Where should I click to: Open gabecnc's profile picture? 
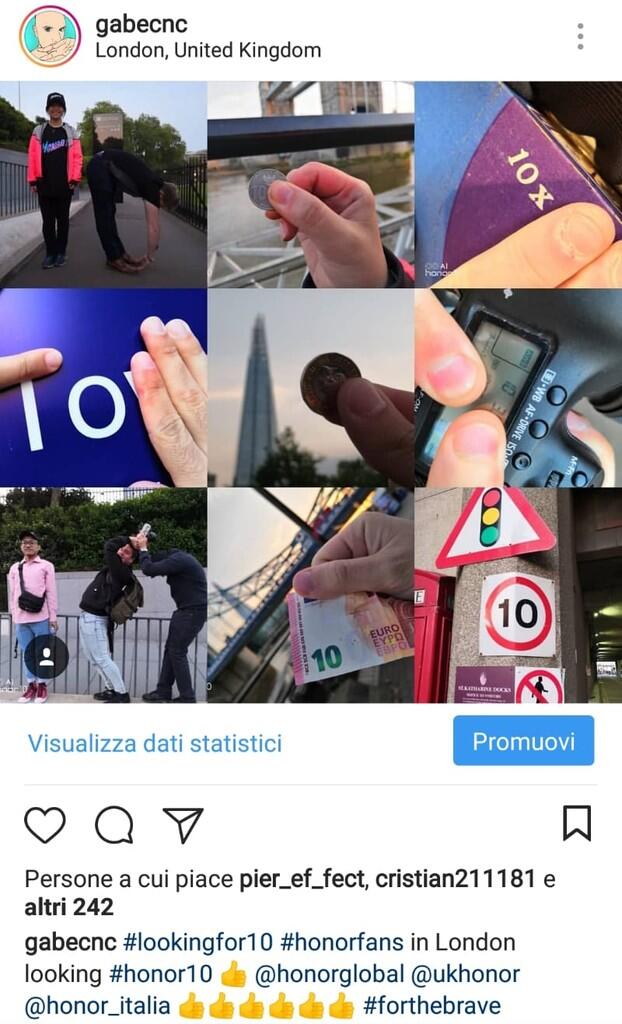coord(50,36)
